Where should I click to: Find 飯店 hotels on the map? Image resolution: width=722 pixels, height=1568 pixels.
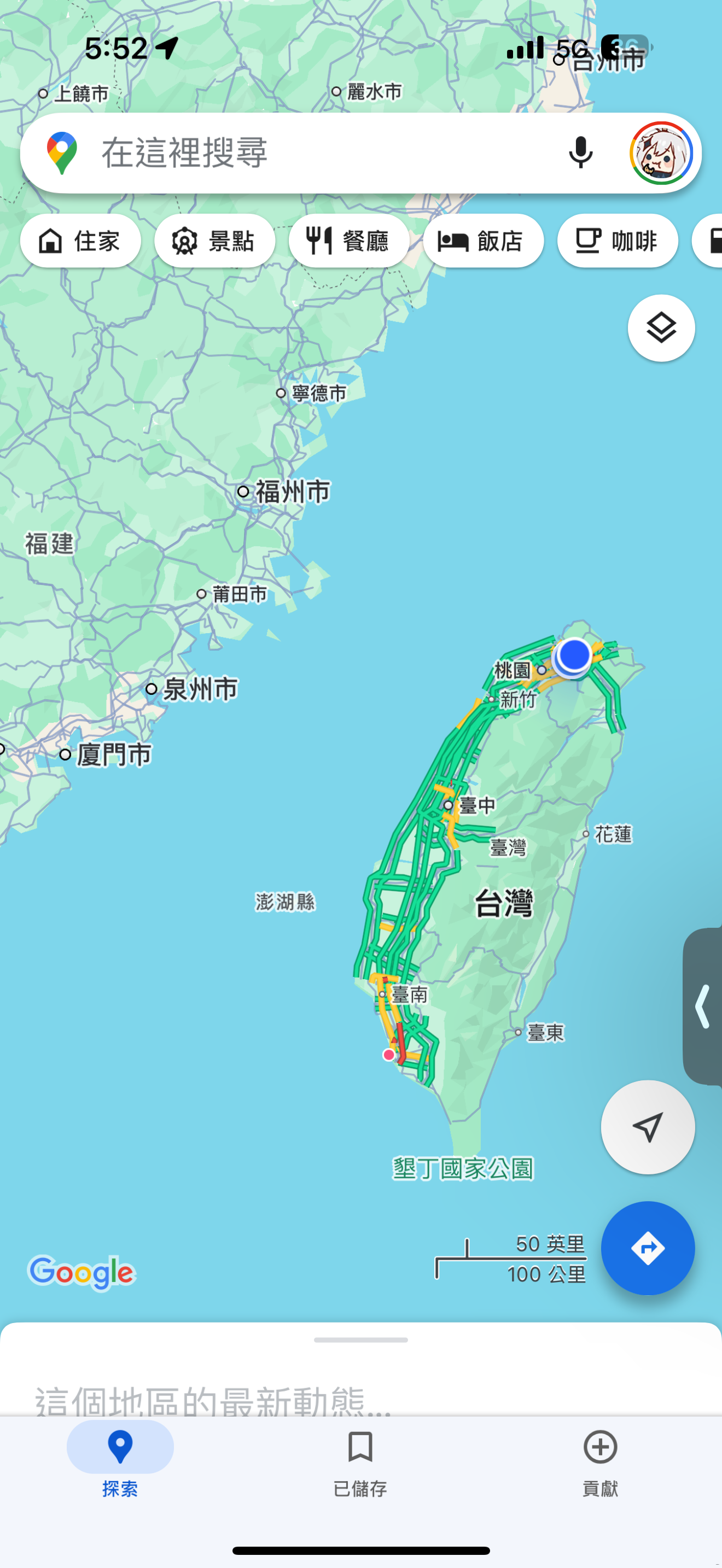[x=483, y=241]
